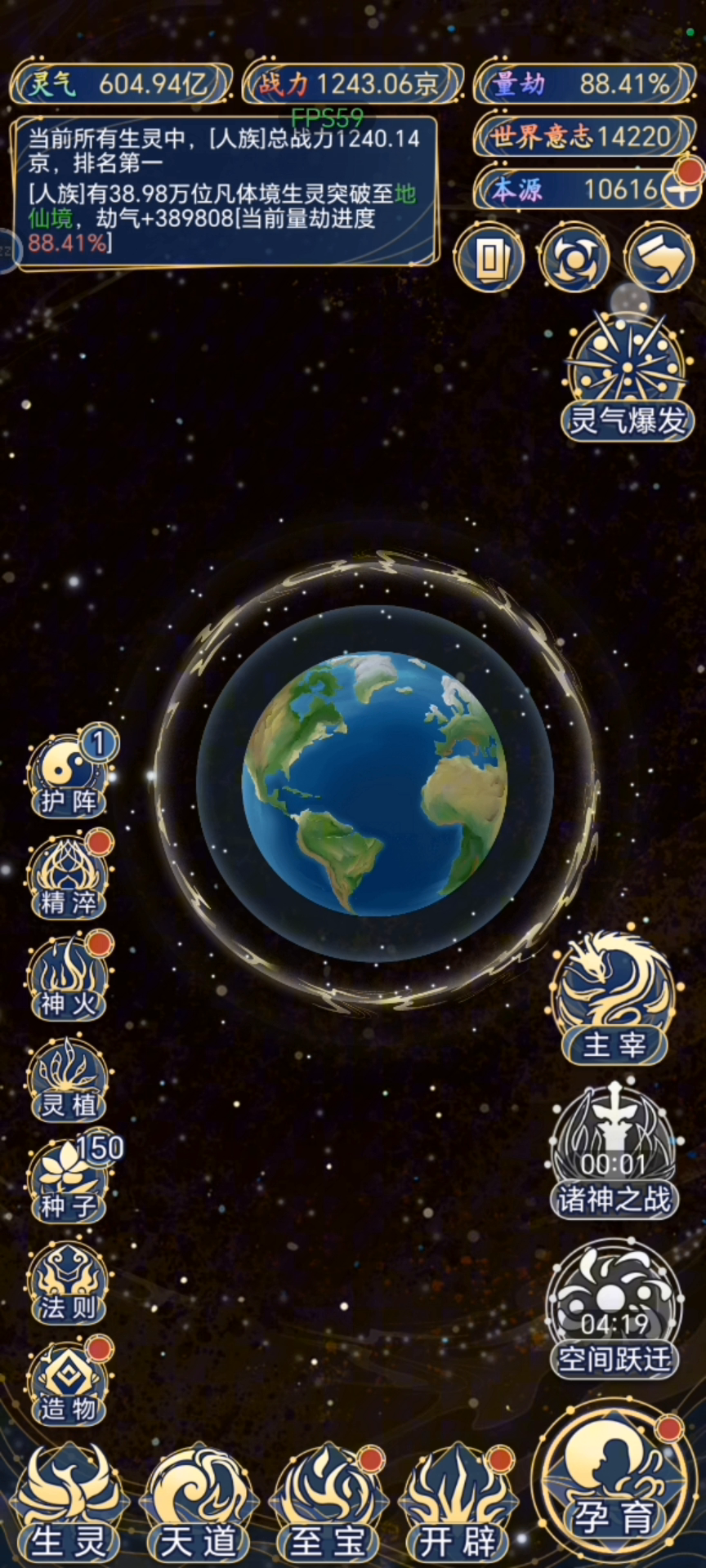The height and width of the screenshot is (1568, 706).
Task: Switch to the 生灵 tab
Action: click(69, 1503)
